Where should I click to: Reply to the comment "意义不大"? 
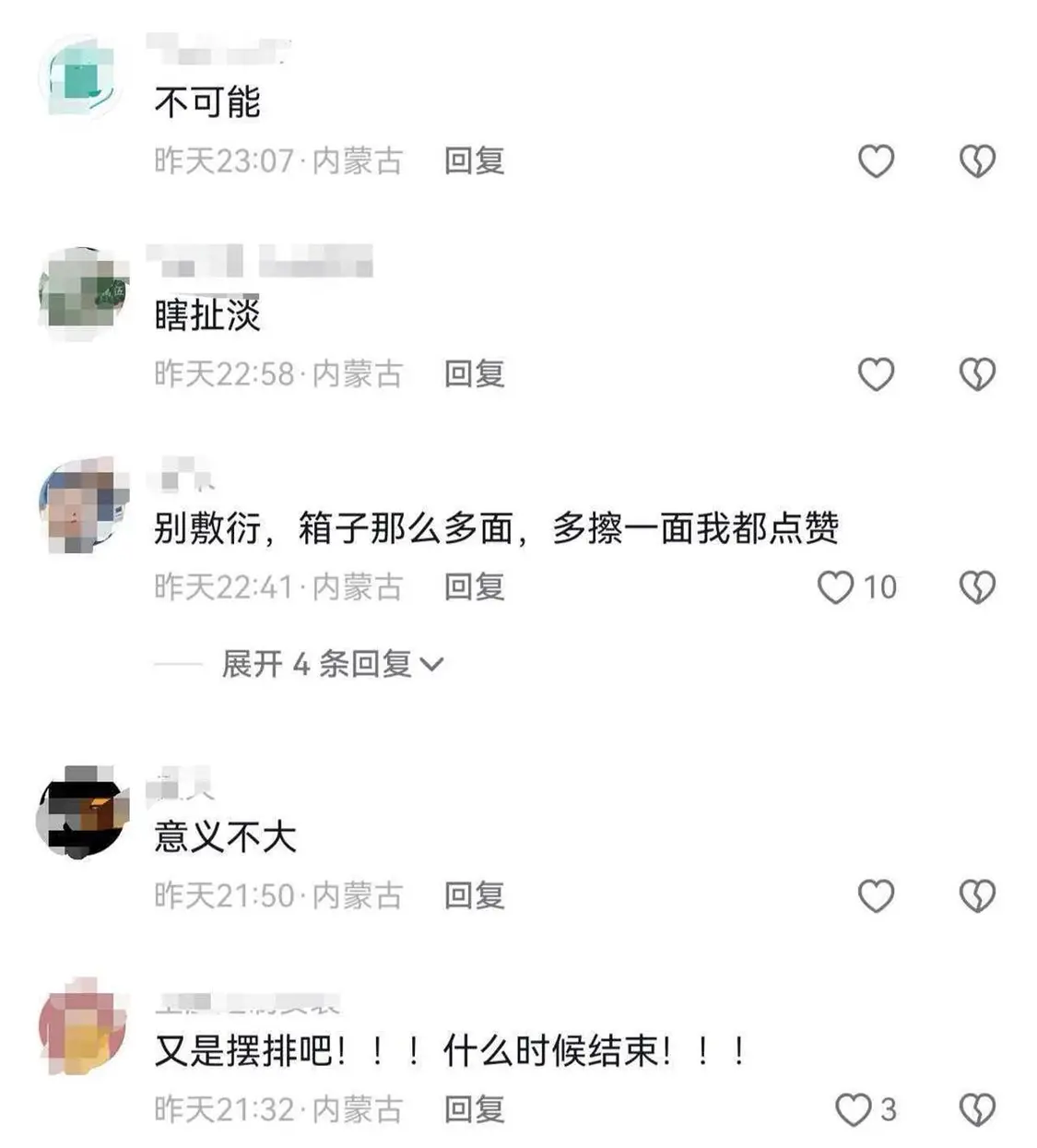pyautogui.click(x=474, y=895)
